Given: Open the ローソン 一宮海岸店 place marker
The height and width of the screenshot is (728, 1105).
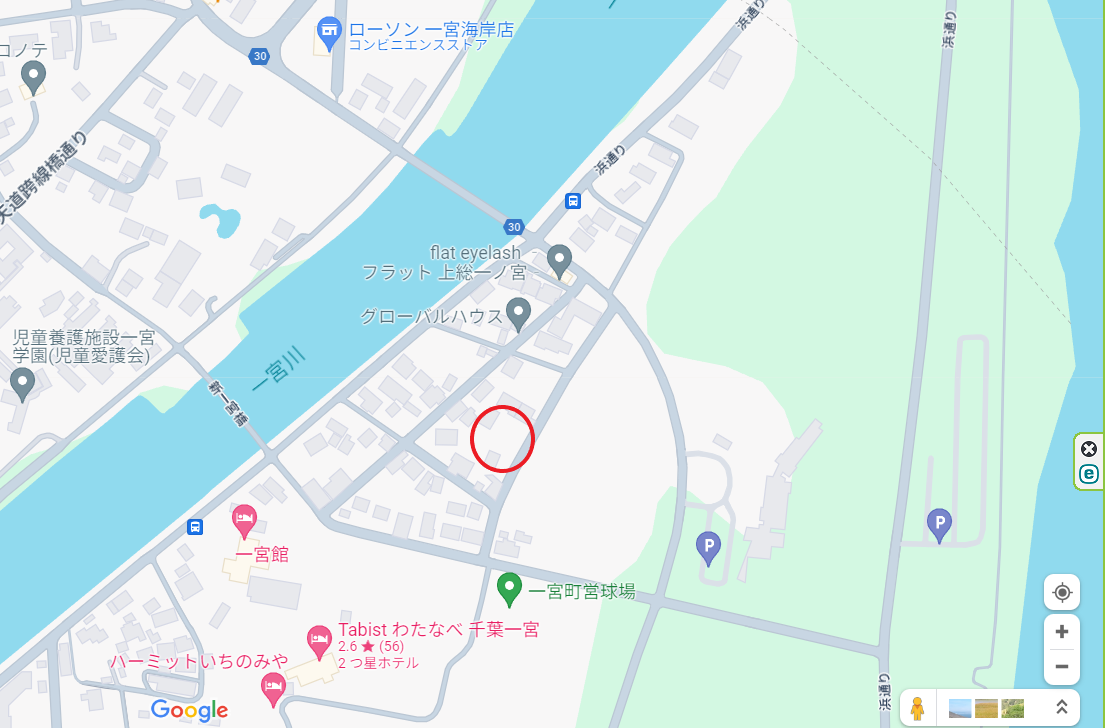Looking at the screenshot, I should 328,34.
